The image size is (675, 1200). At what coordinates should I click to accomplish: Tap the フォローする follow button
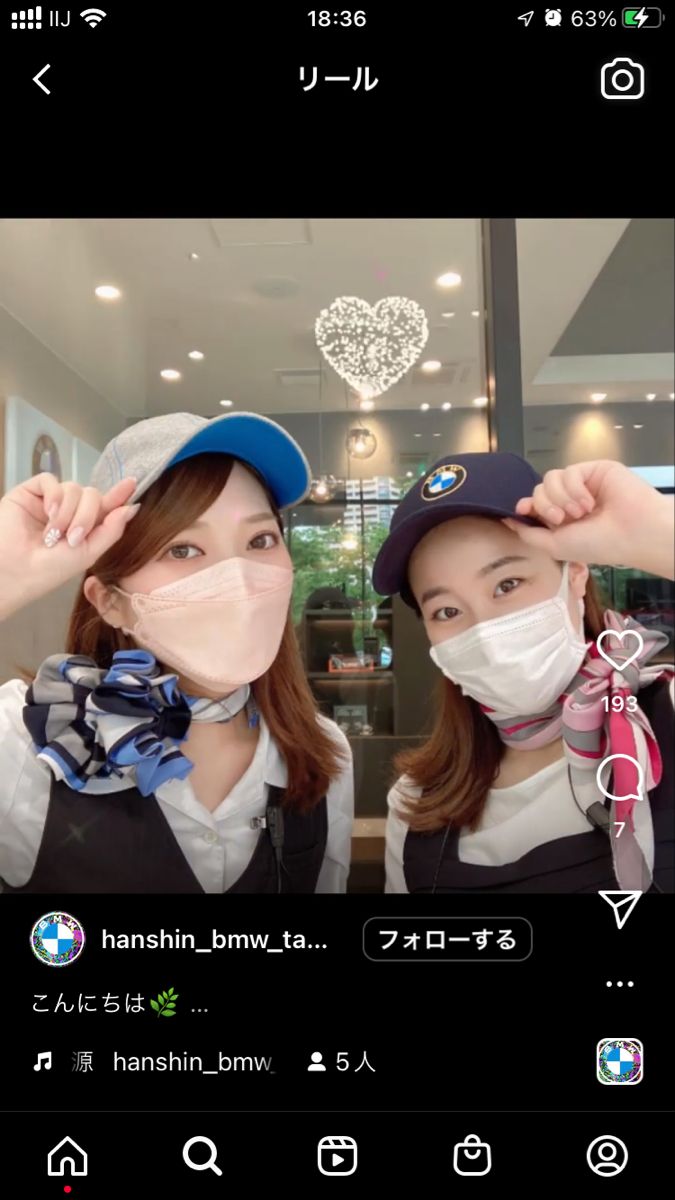point(447,939)
